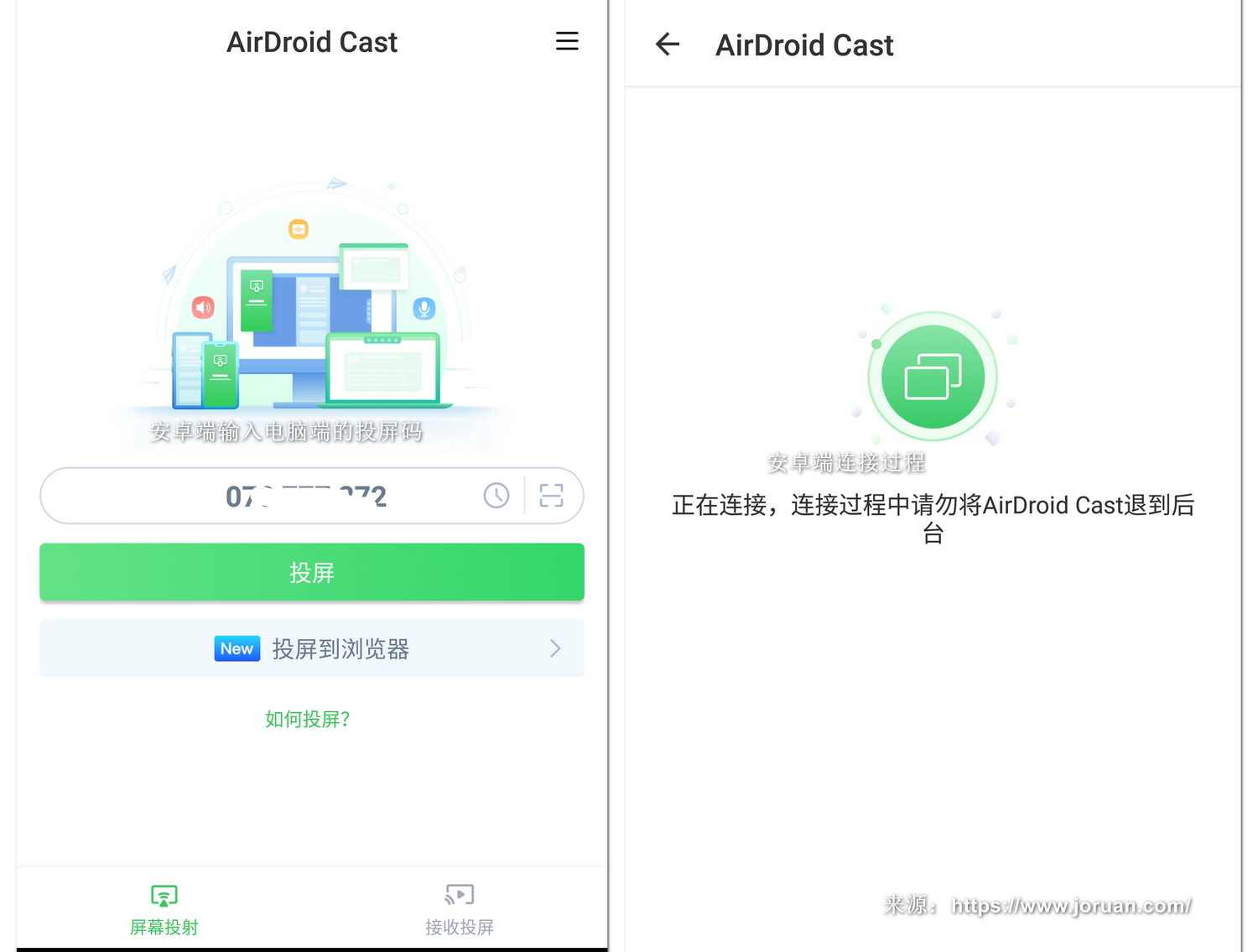Open the QR scan icon
This screenshot has width=1258, height=952.
[x=551, y=496]
